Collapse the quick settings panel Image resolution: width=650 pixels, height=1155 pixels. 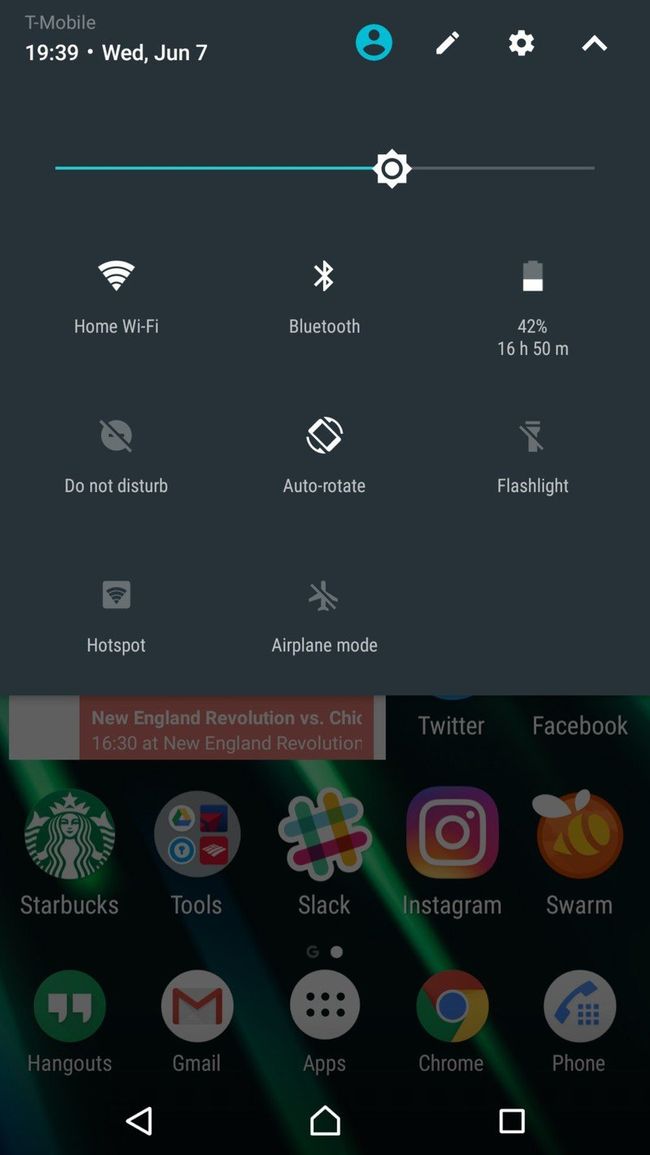click(594, 43)
